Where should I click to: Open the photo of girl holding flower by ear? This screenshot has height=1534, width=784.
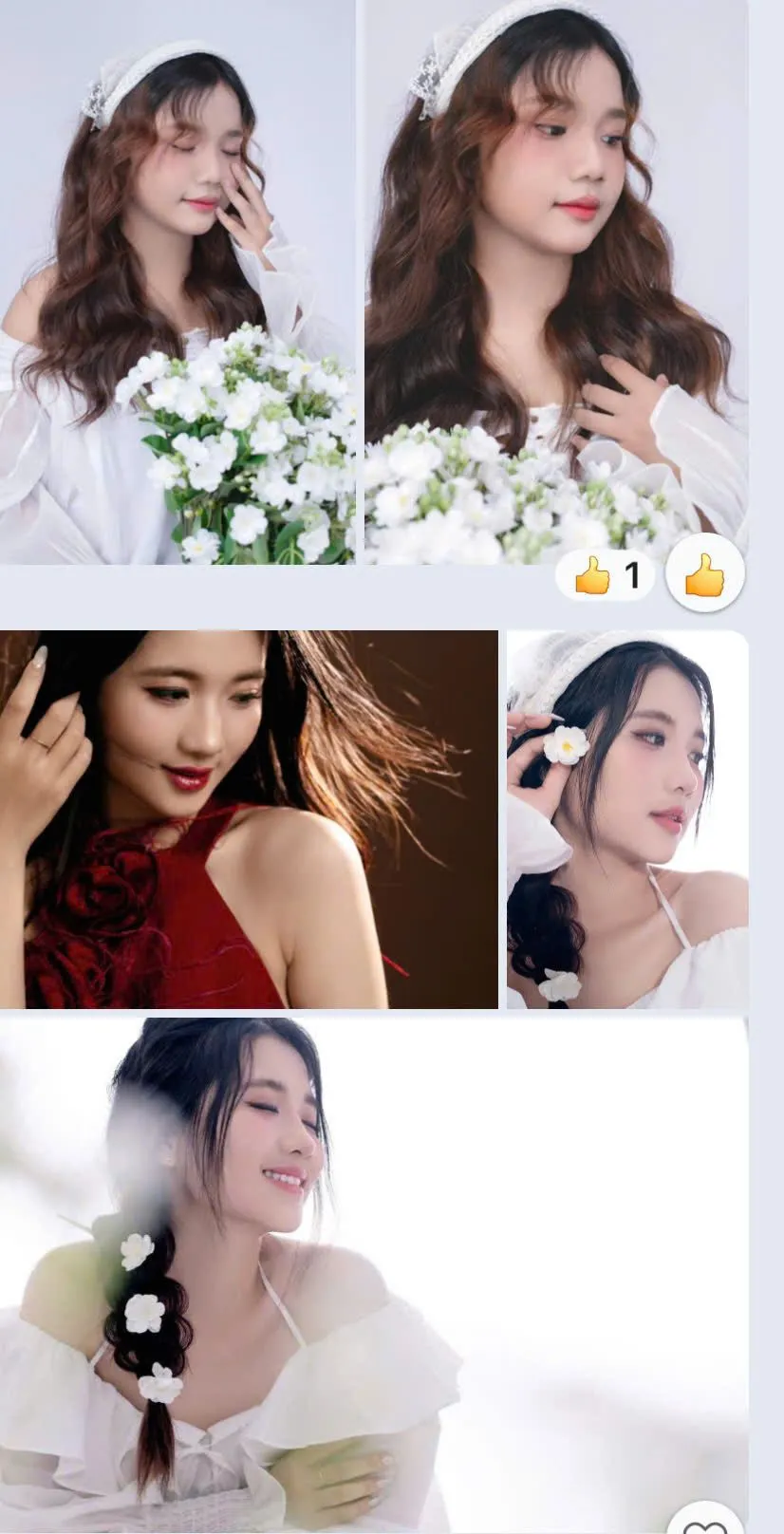pyautogui.click(x=627, y=819)
